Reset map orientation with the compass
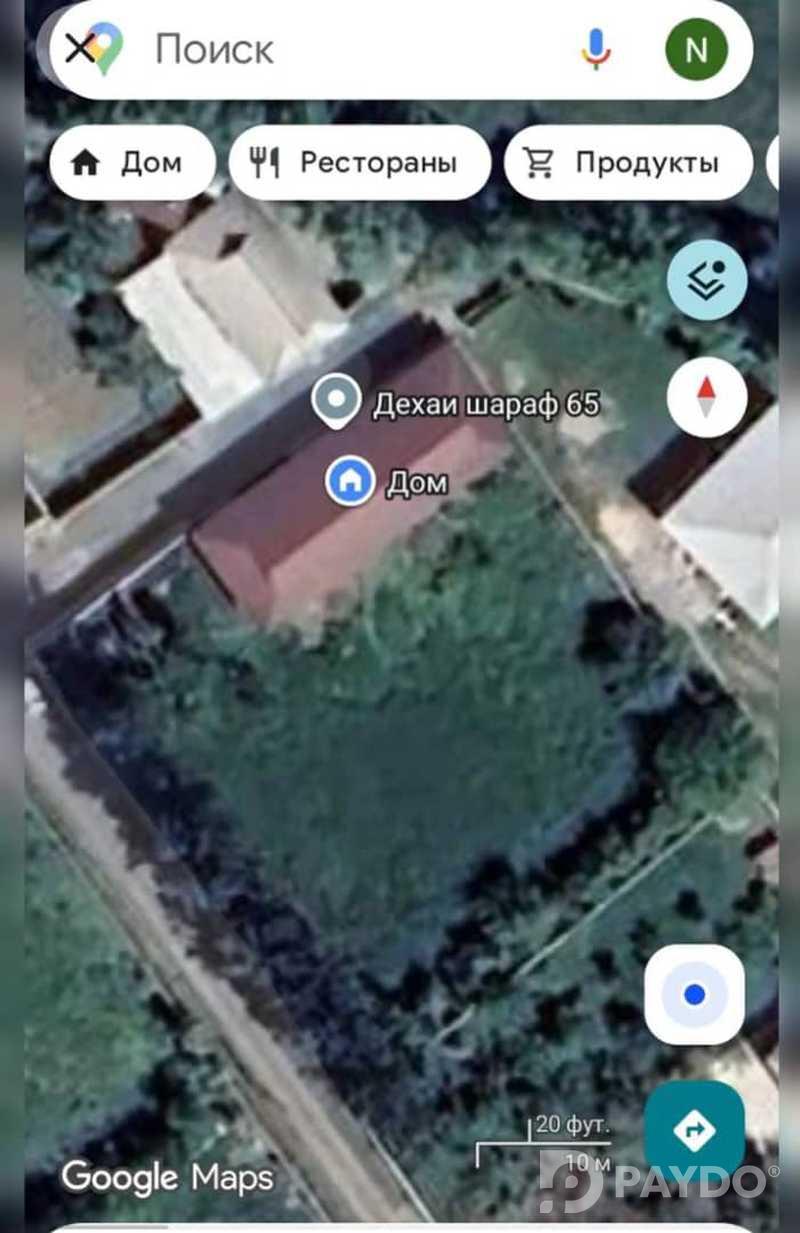 click(x=707, y=397)
